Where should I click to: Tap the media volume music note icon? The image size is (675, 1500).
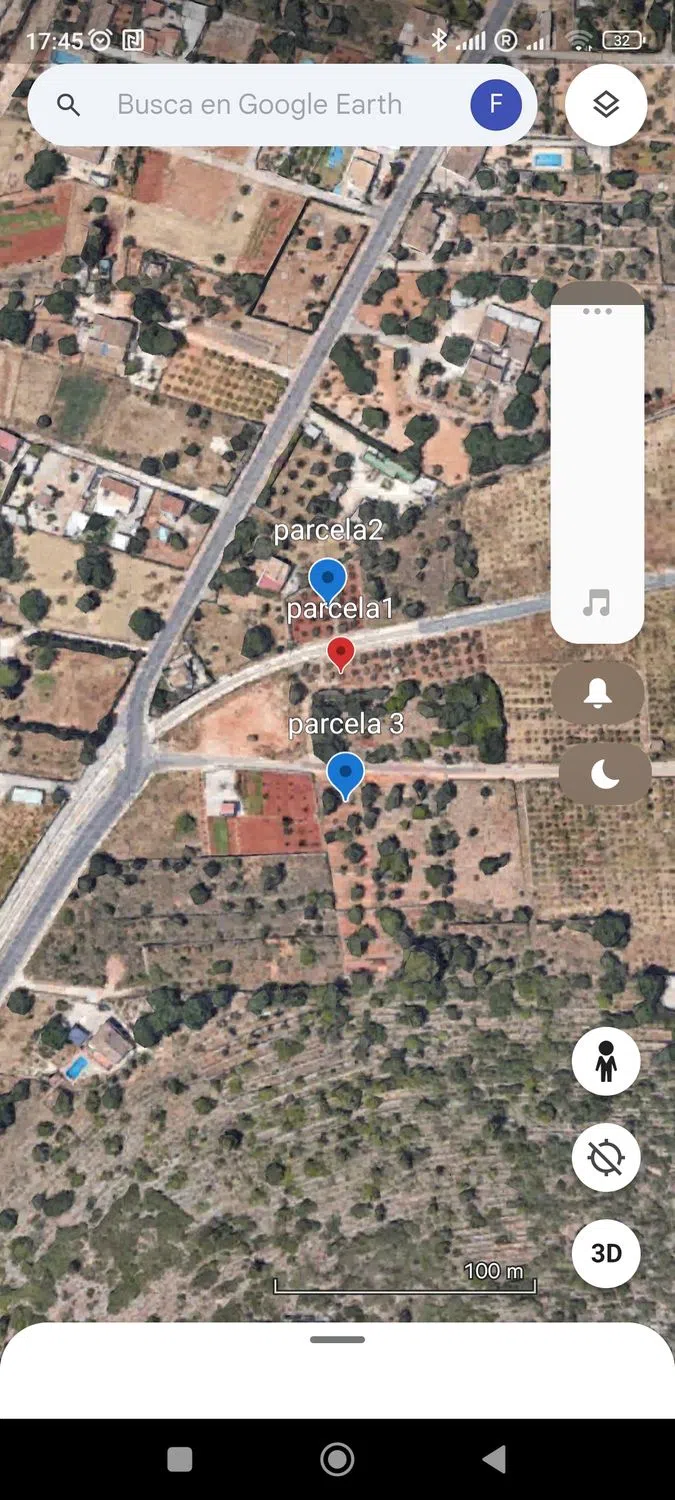pos(597,603)
